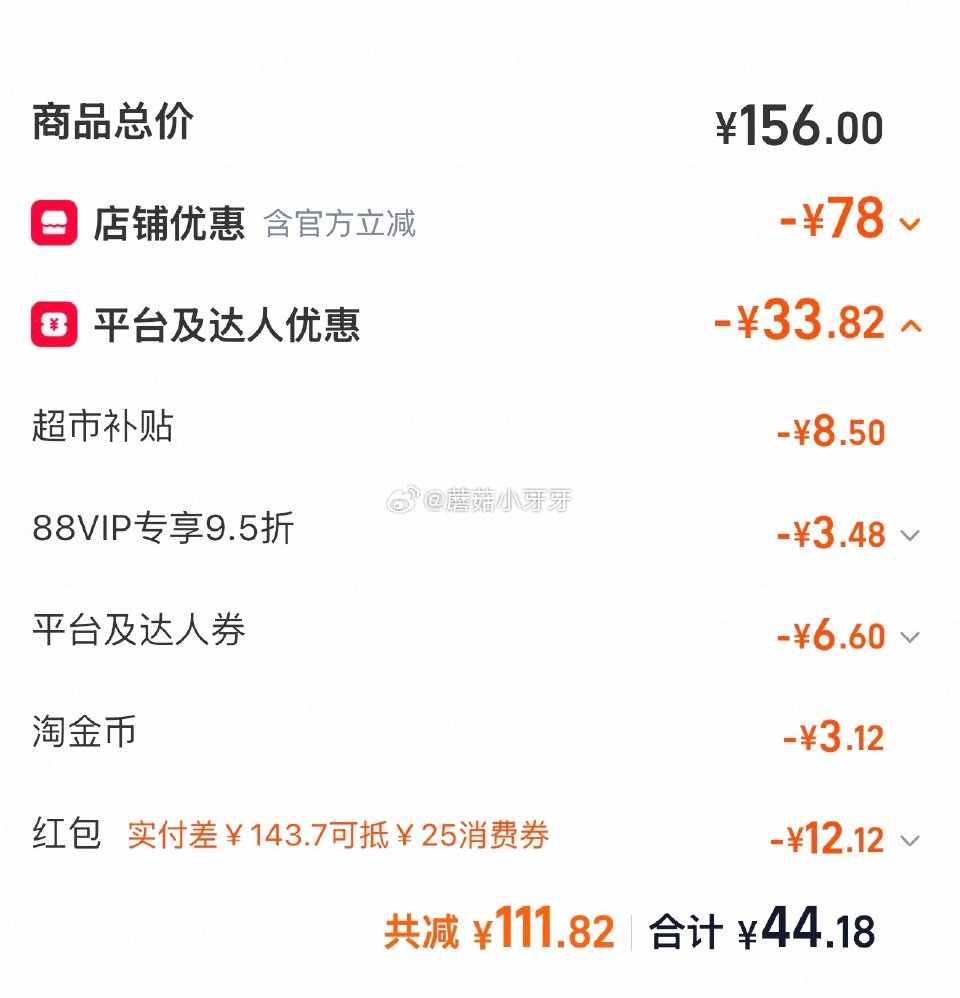Click the platform coupon badge icon
This screenshot has width=960, height=998.
click(x=54, y=322)
